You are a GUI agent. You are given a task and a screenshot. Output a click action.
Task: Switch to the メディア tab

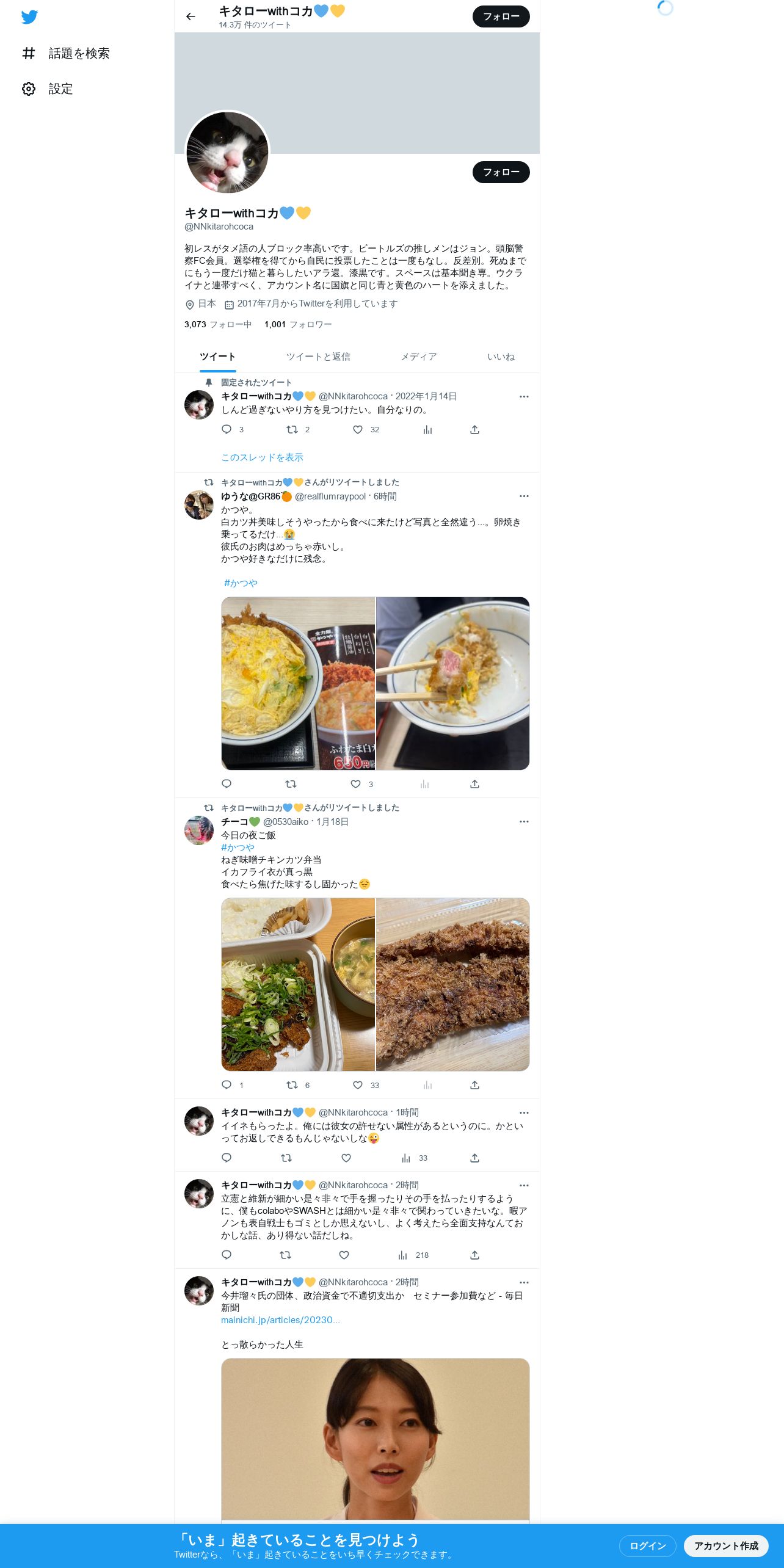tap(418, 357)
